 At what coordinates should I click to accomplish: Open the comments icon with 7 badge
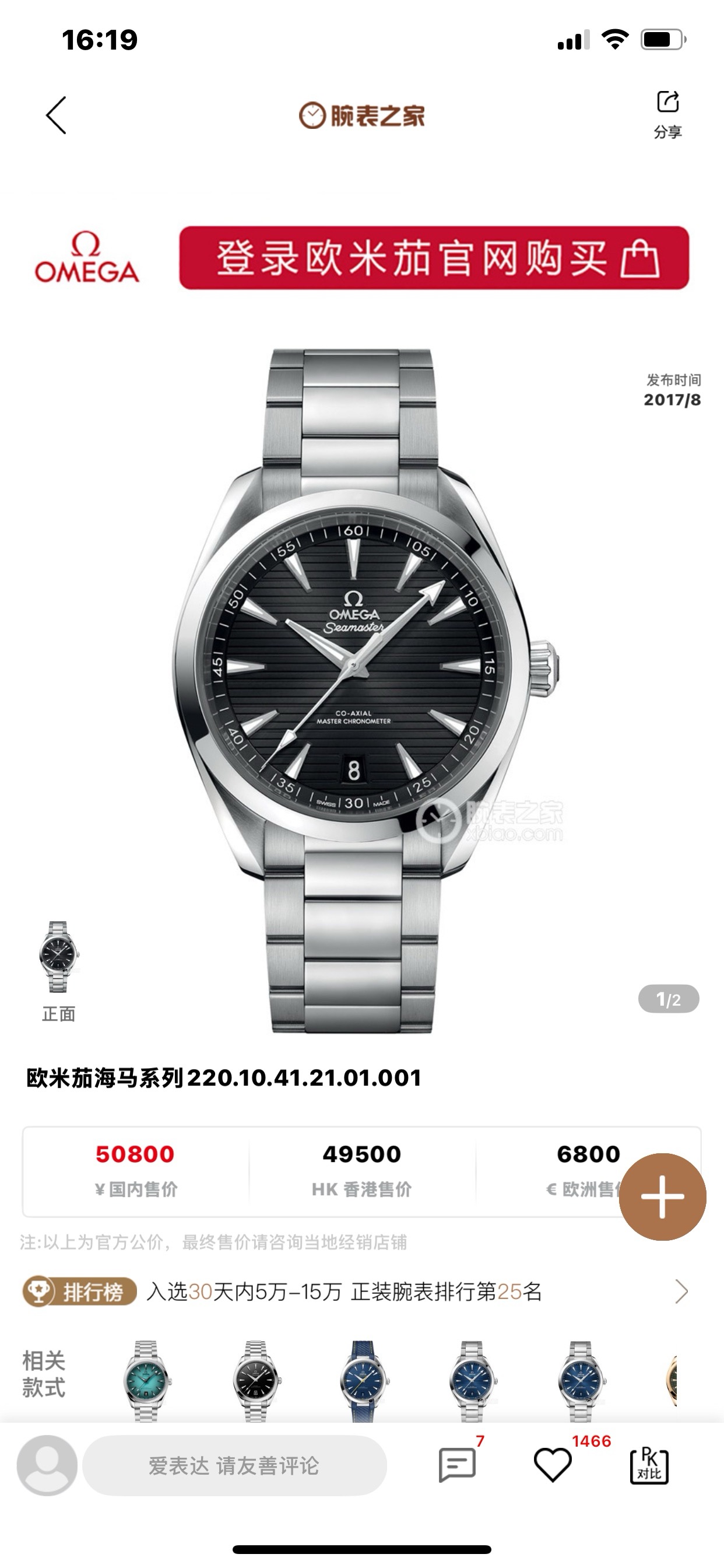point(457,1465)
